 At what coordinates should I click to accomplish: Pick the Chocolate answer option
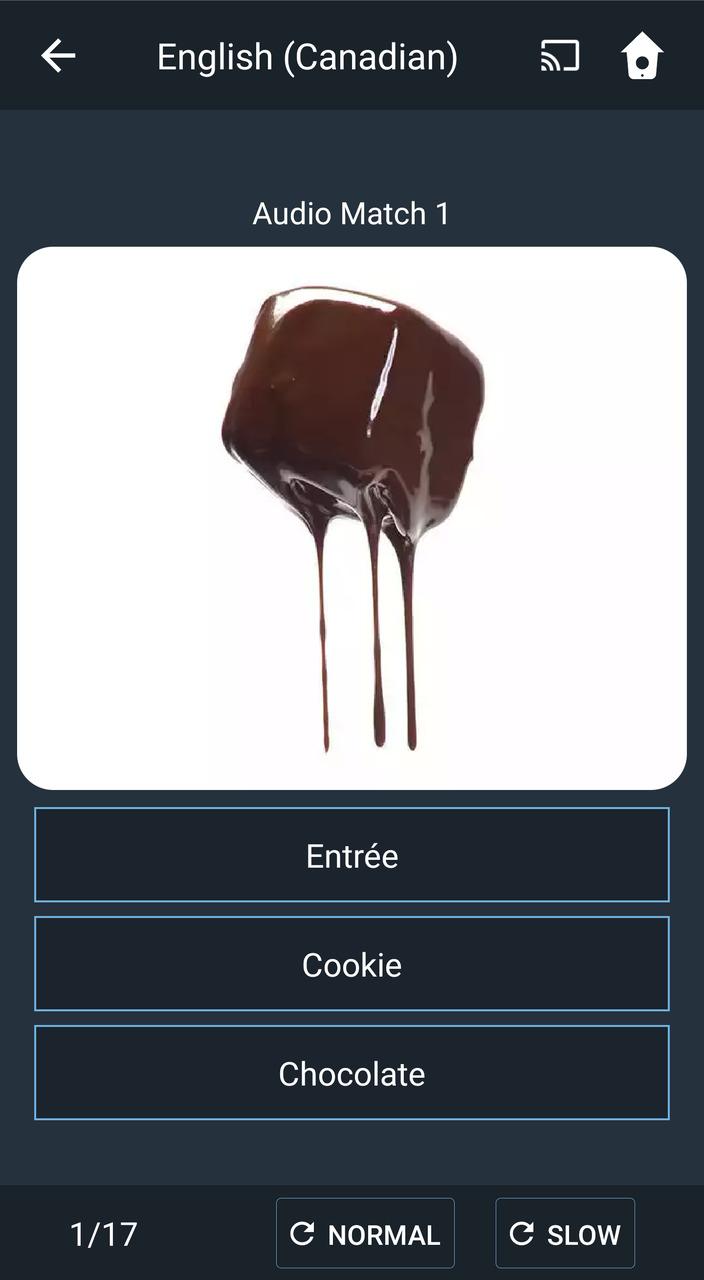click(352, 1073)
